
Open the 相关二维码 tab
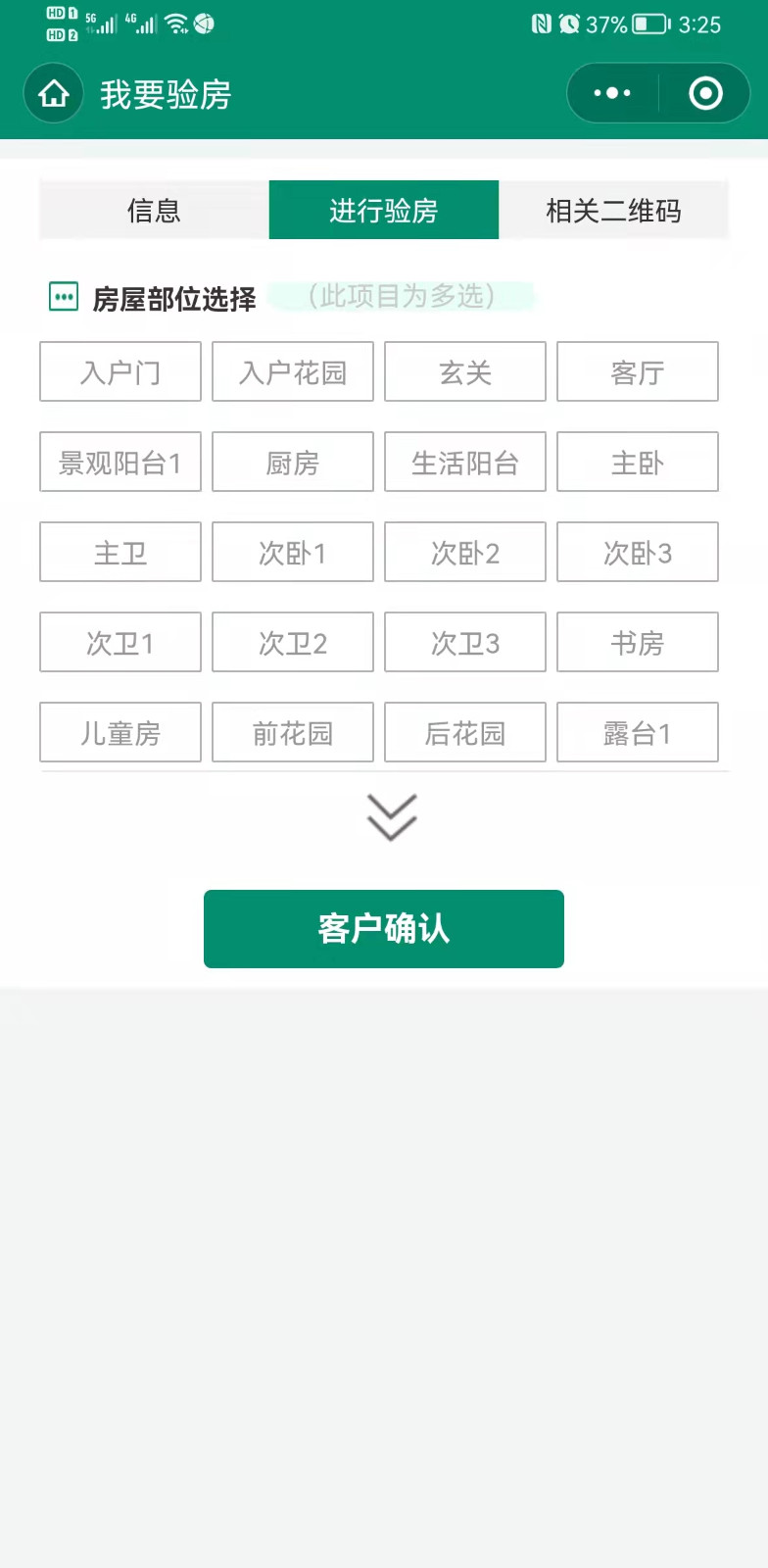point(613,210)
